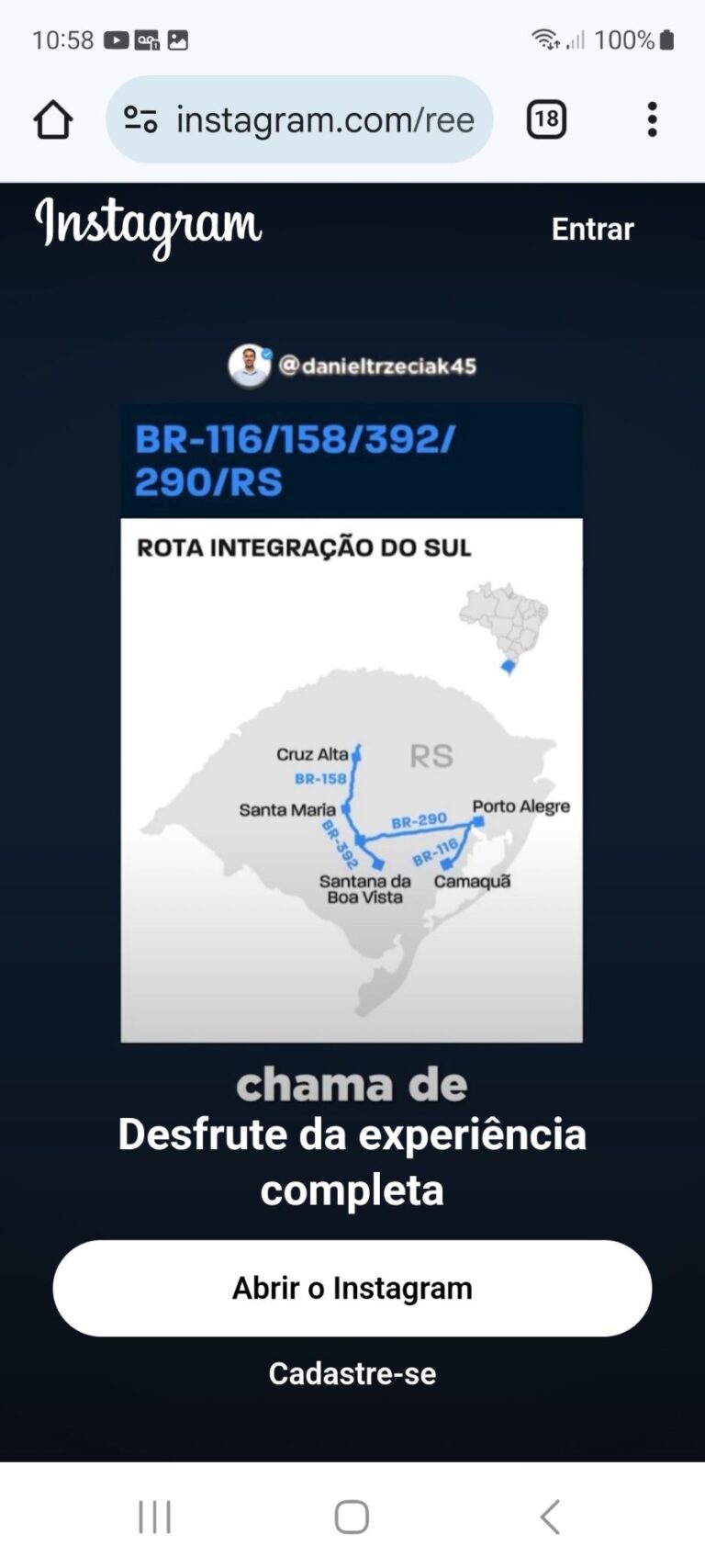The height and width of the screenshot is (1568, 705).
Task: Go to the browser home page
Action: click(x=53, y=119)
